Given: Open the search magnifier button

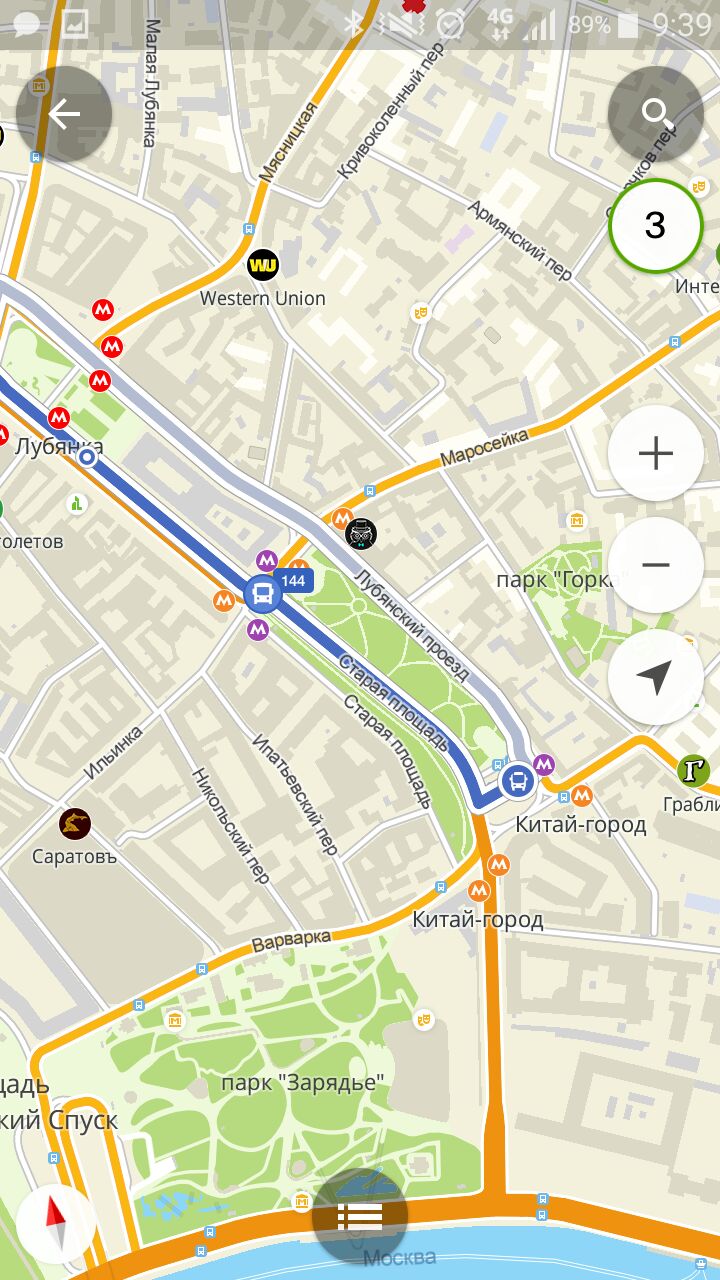Looking at the screenshot, I should tap(656, 115).
